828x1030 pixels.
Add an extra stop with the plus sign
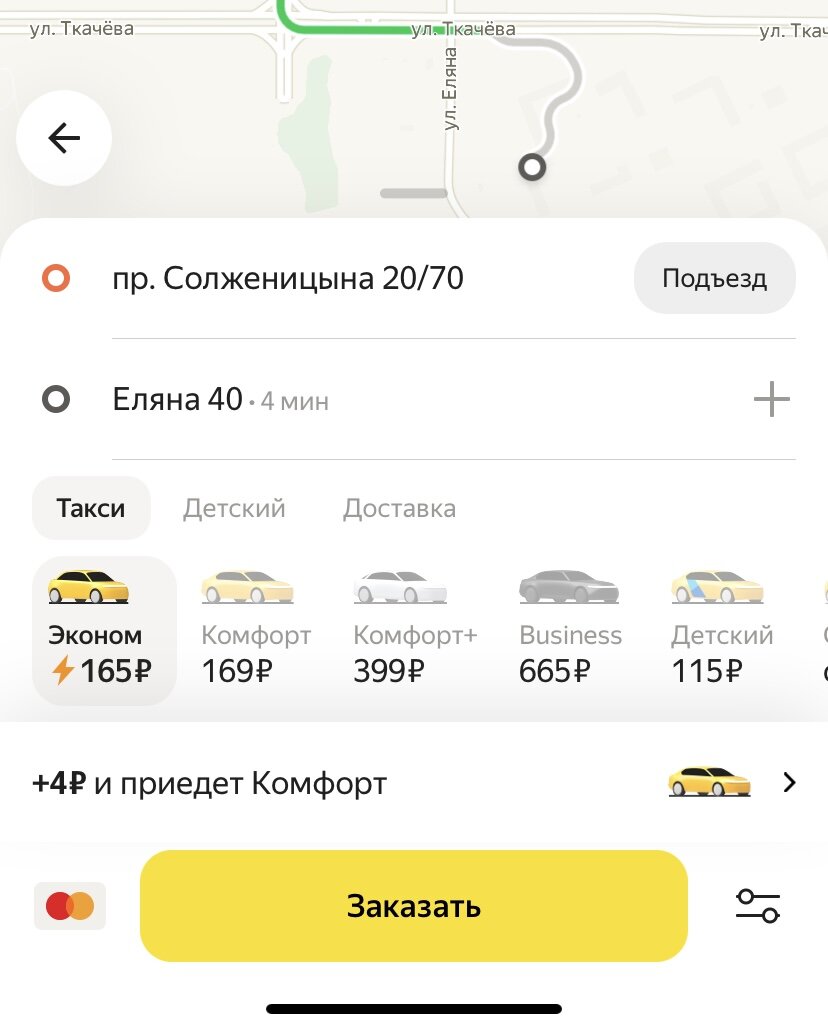(x=771, y=399)
